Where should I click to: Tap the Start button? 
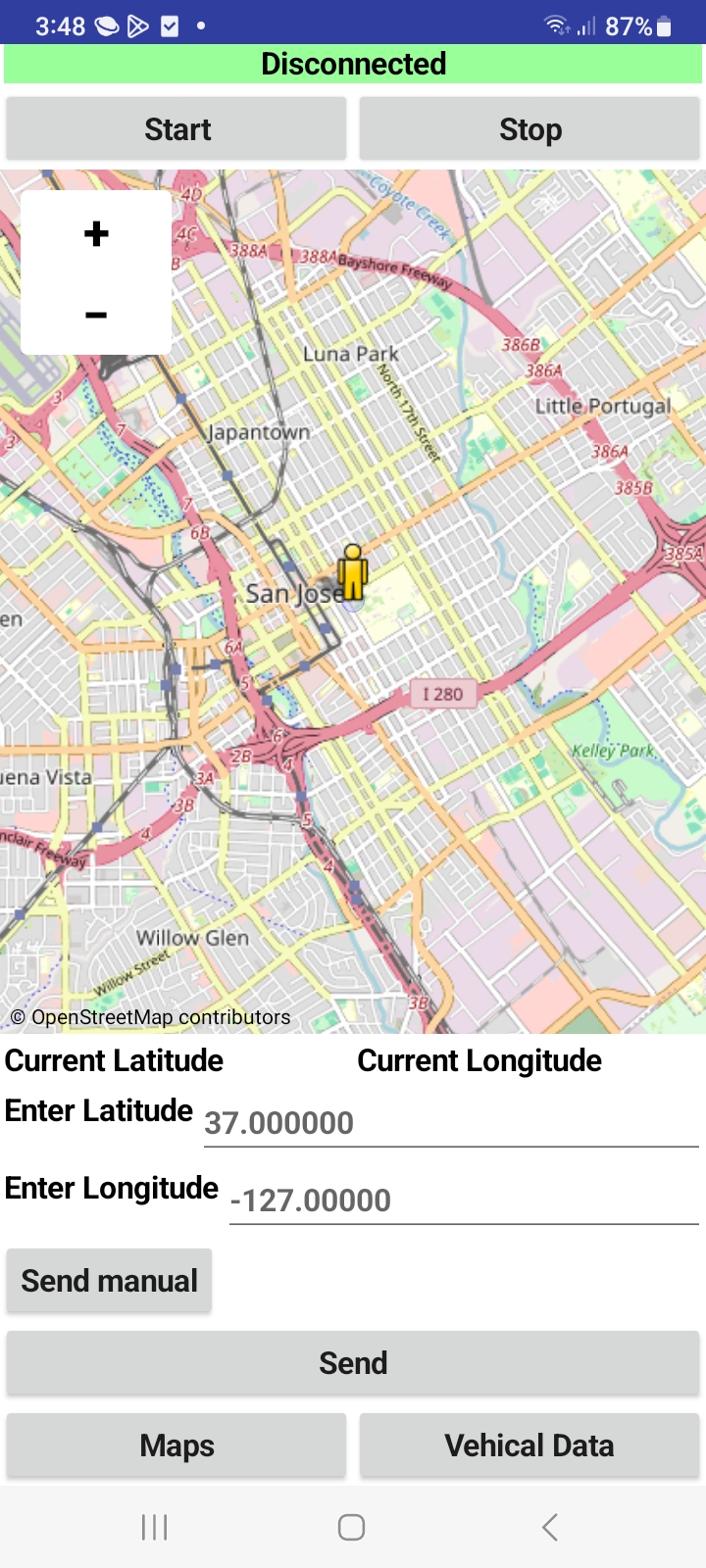tap(176, 129)
